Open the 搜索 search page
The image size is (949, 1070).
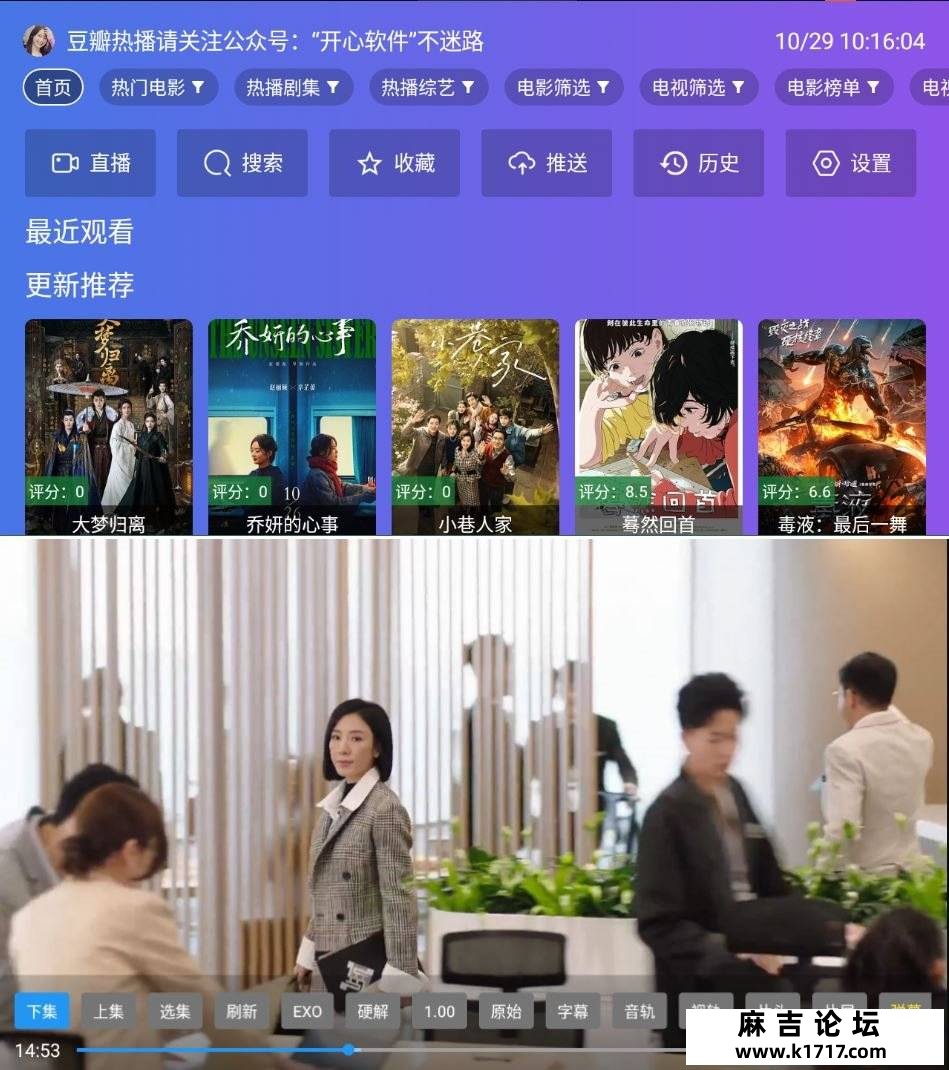click(242, 163)
